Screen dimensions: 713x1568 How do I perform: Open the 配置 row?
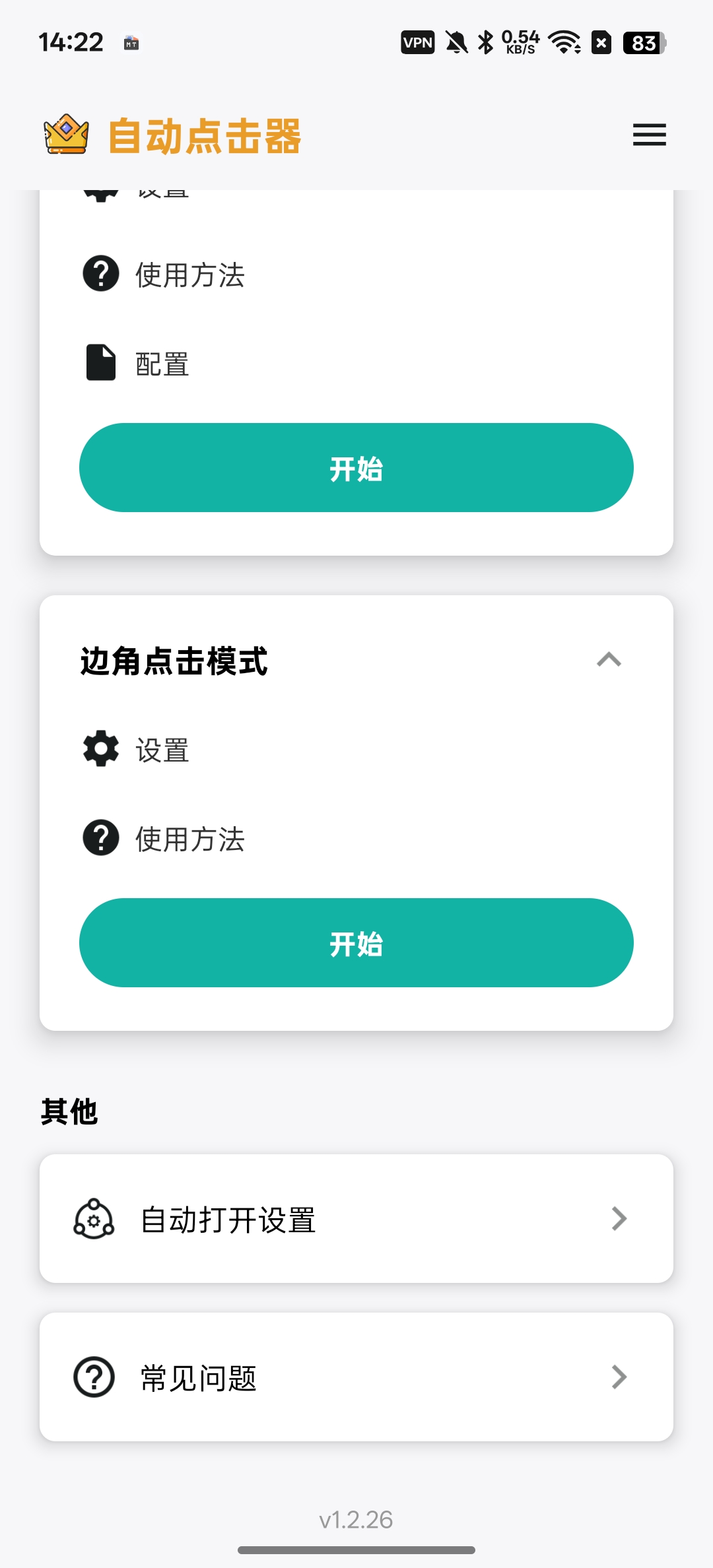point(356,363)
